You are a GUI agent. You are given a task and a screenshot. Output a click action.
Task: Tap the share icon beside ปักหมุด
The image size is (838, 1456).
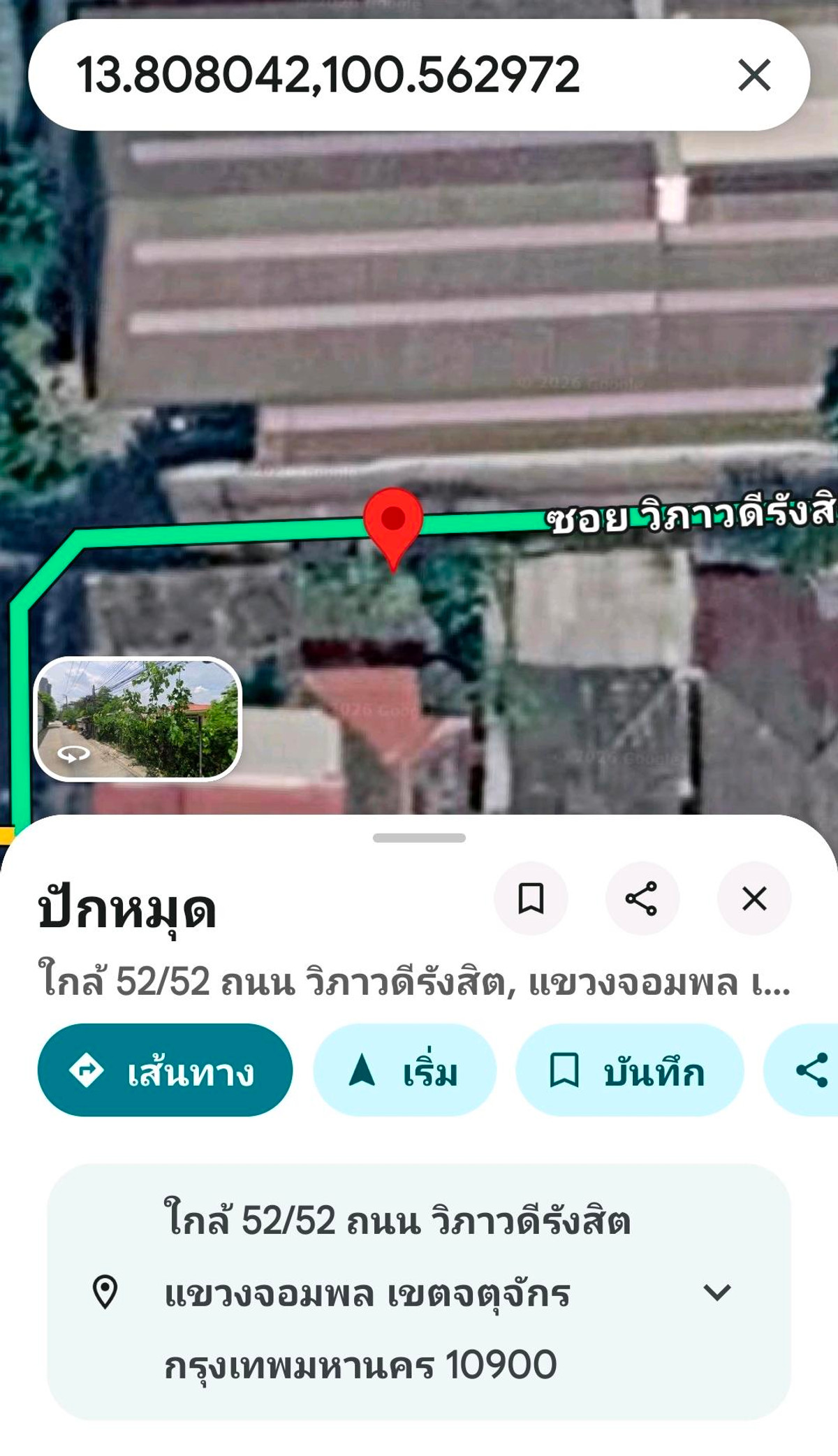point(642,898)
